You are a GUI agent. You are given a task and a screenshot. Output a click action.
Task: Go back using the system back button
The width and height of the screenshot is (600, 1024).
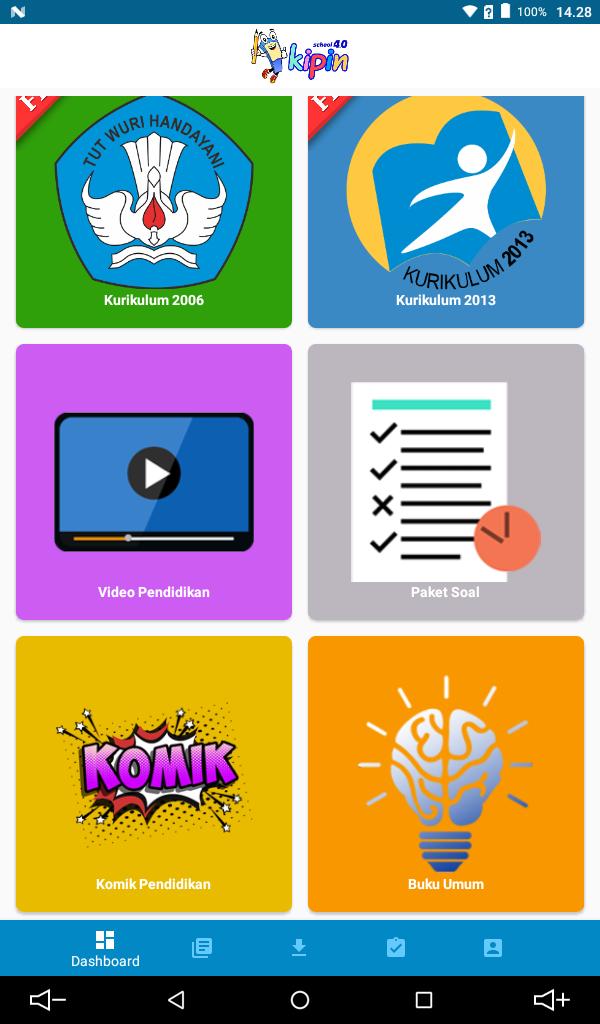[x=177, y=1000]
